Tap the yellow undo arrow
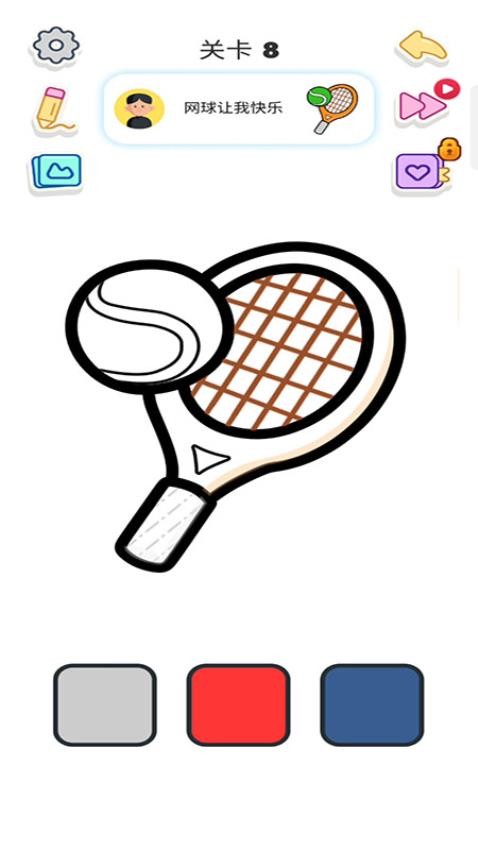The height and width of the screenshot is (850, 478). pyautogui.click(x=423, y=47)
